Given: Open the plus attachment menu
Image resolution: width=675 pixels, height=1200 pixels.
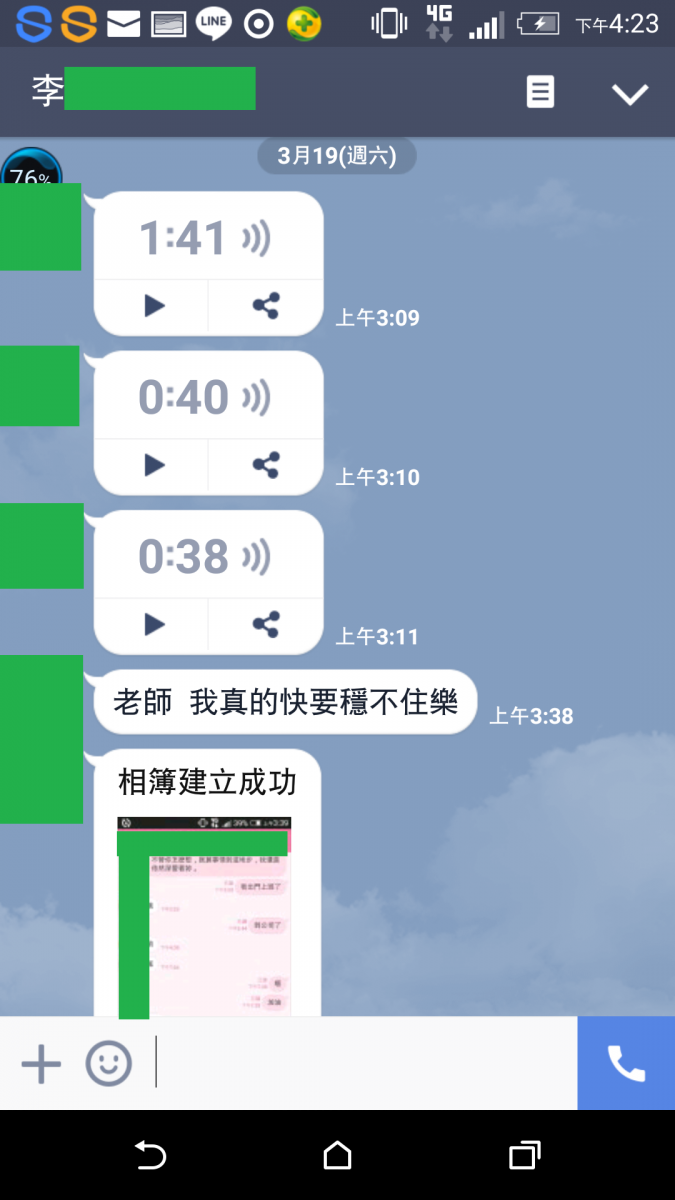Looking at the screenshot, I should pyautogui.click(x=41, y=1064).
